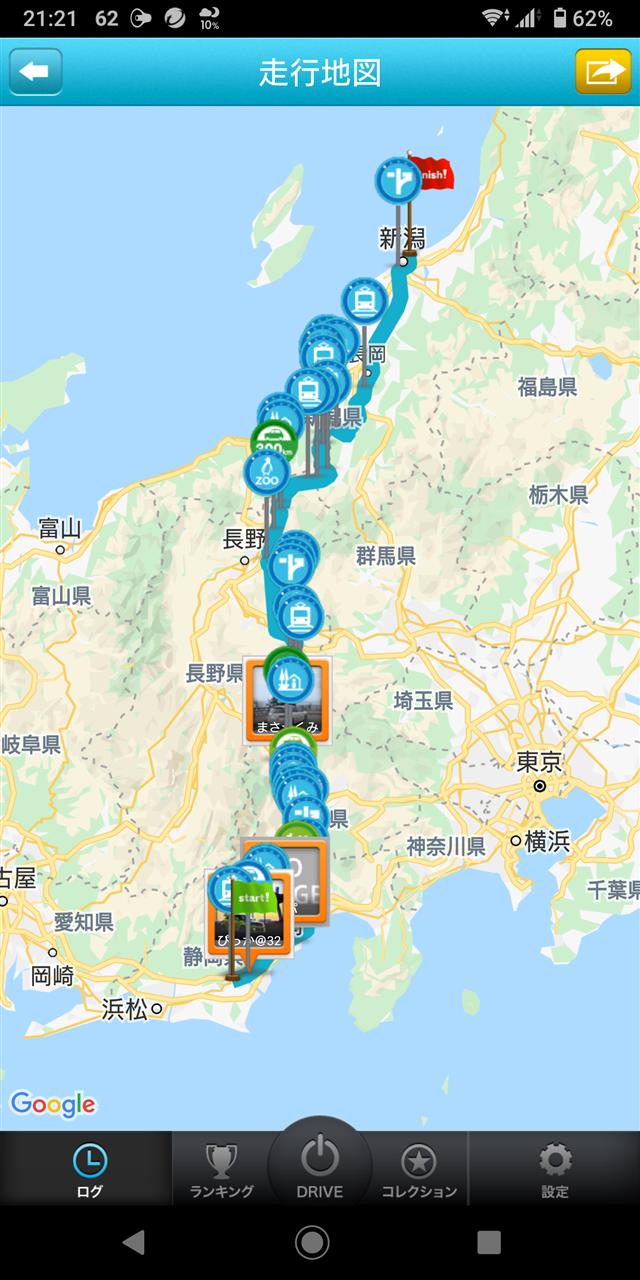Open the ランキング tab
This screenshot has width=640, height=1280.
pos(221,1170)
